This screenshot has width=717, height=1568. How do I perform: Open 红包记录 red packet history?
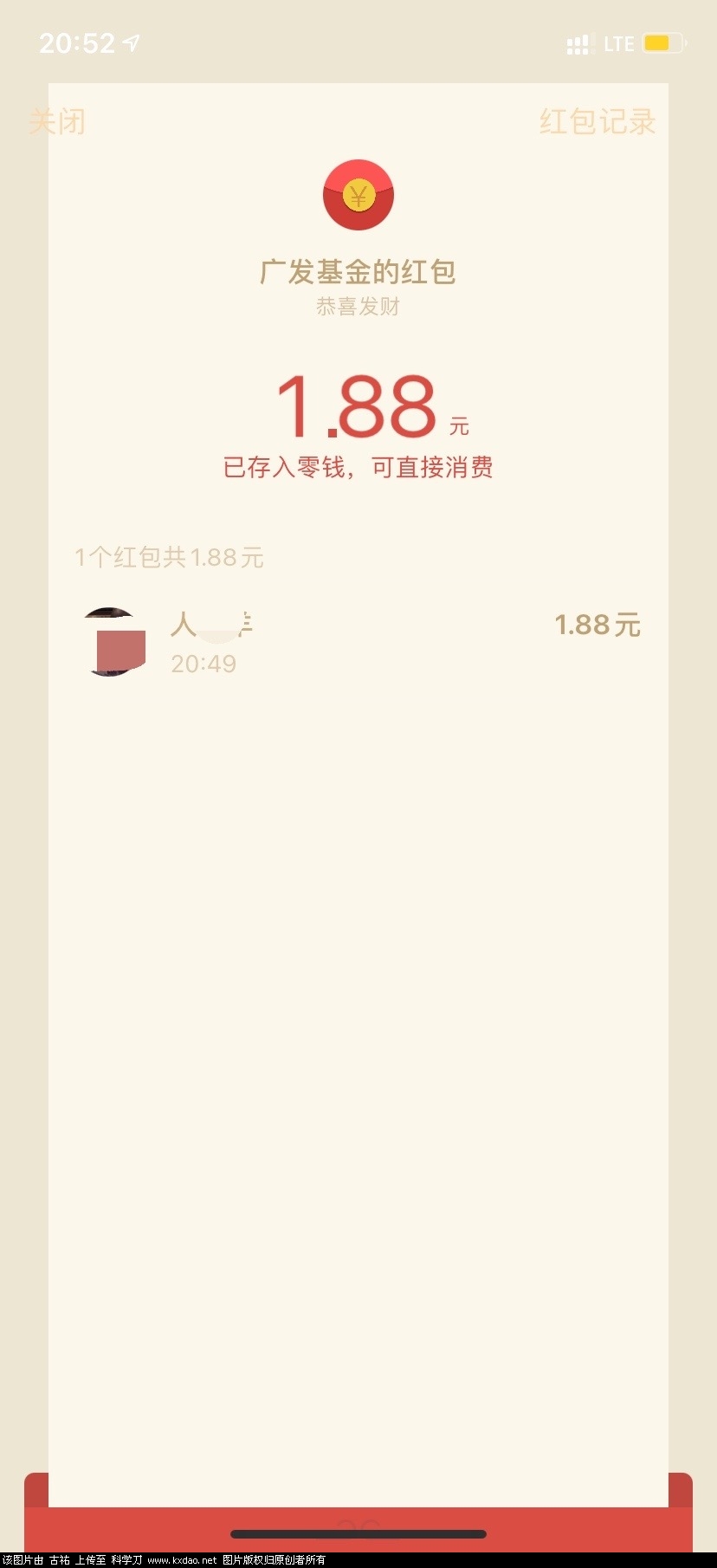click(597, 121)
